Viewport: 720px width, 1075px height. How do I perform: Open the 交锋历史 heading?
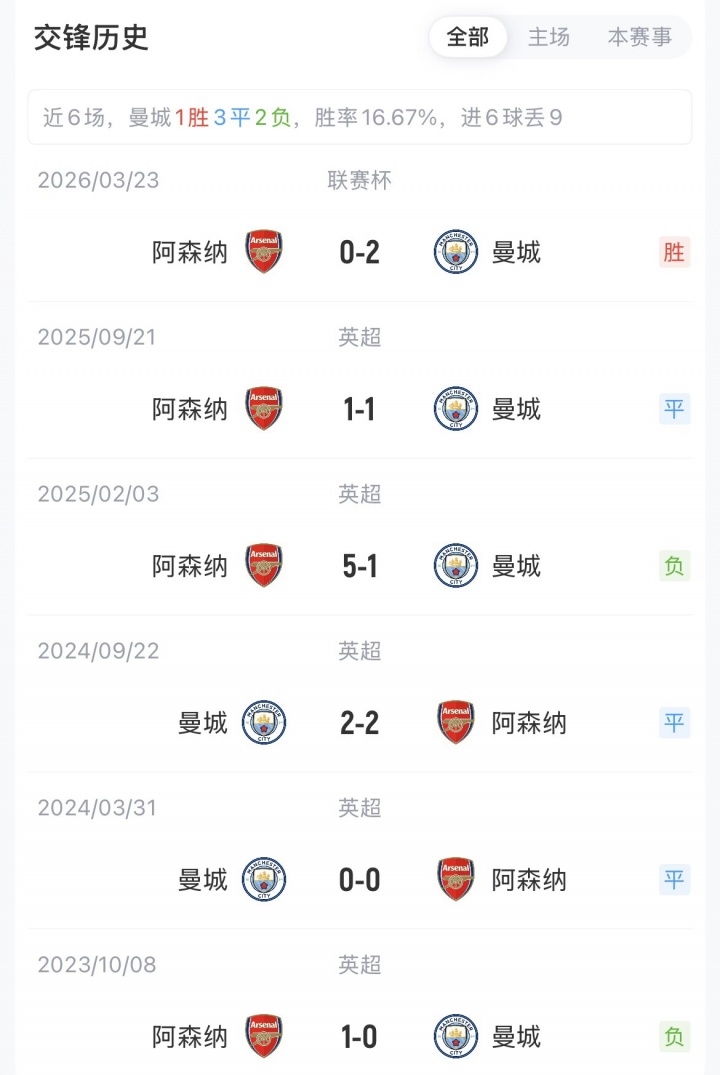pyautogui.click(x=91, y=37)
